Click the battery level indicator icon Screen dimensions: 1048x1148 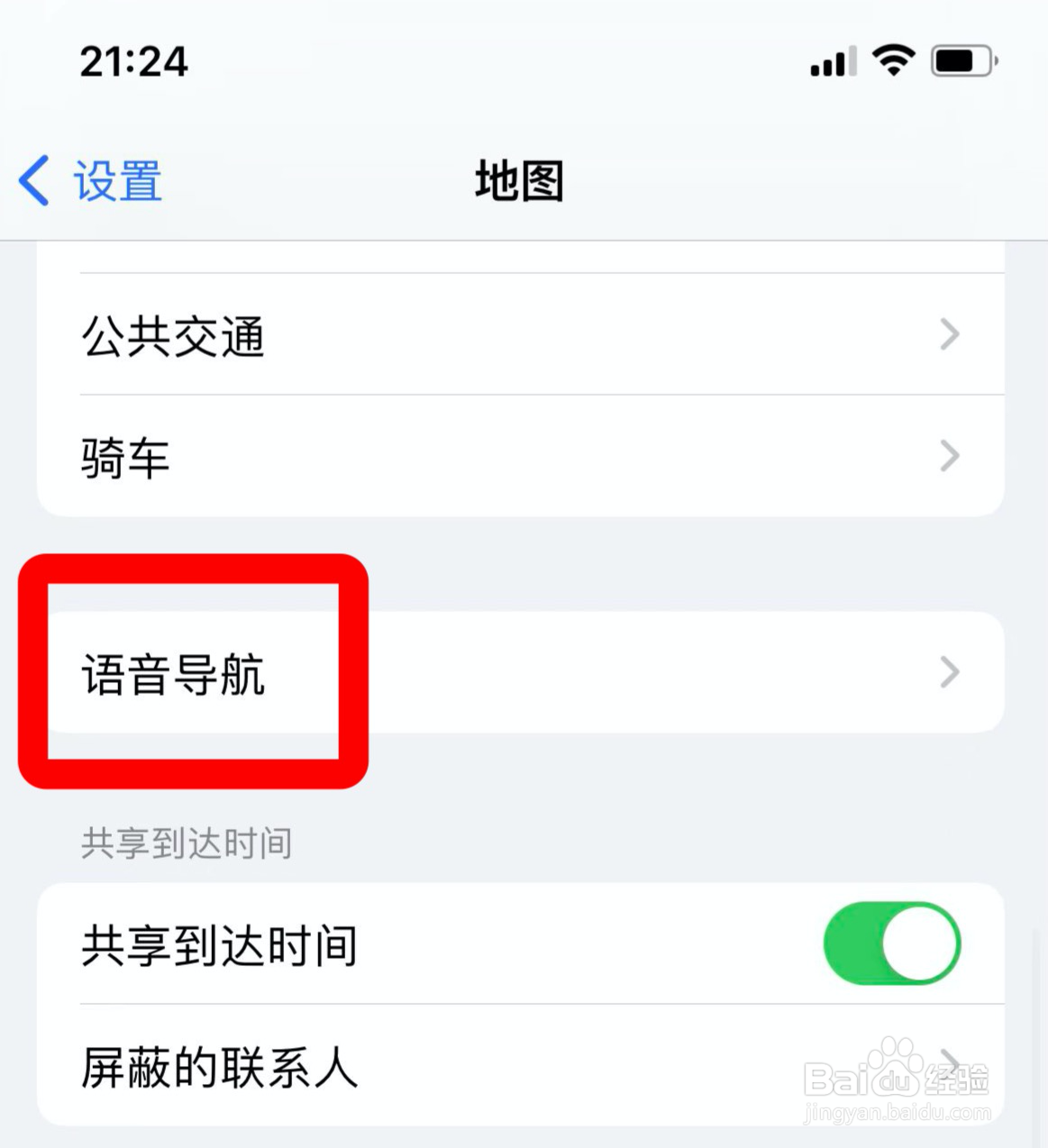pyautogui.click(x=962, y=60)
